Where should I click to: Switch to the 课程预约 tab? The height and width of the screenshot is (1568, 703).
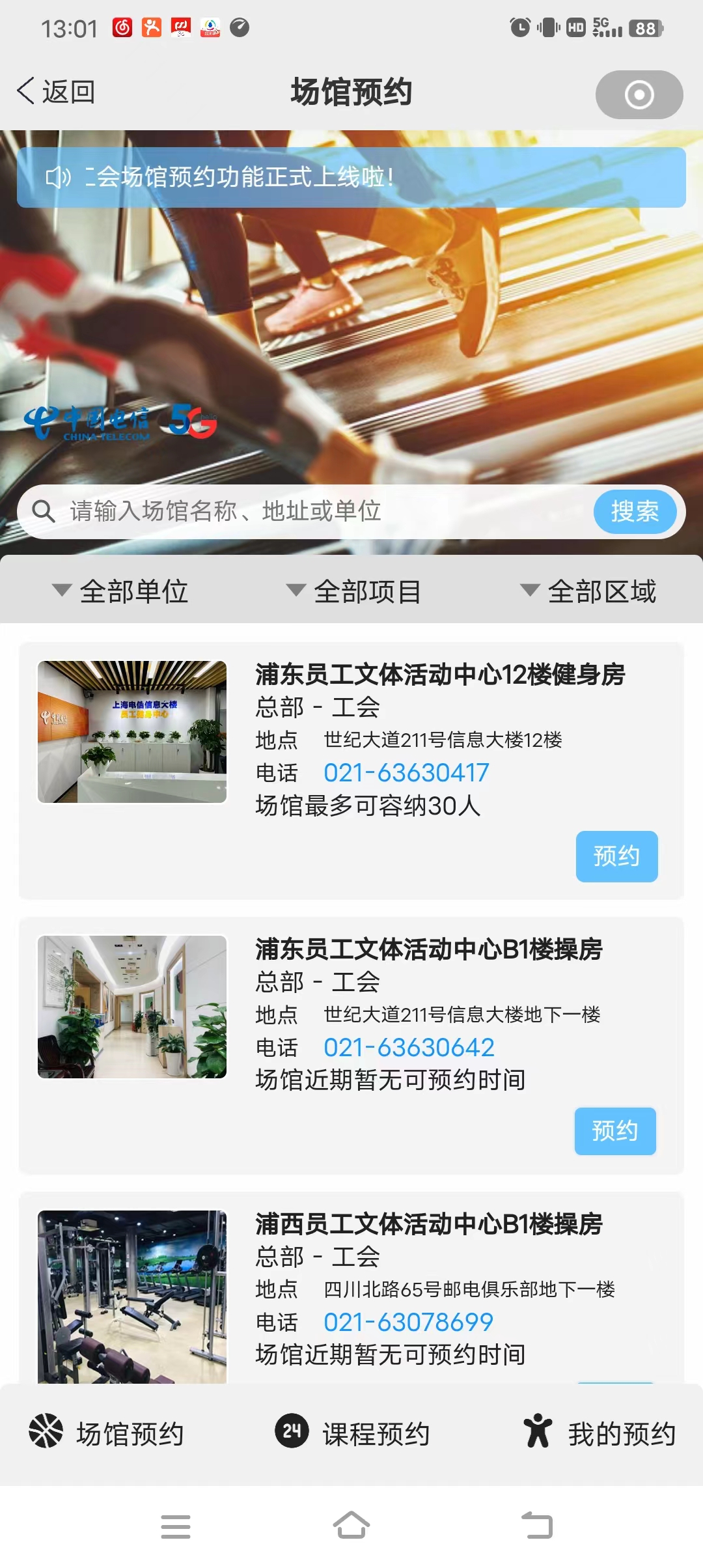coord(353,1433)
